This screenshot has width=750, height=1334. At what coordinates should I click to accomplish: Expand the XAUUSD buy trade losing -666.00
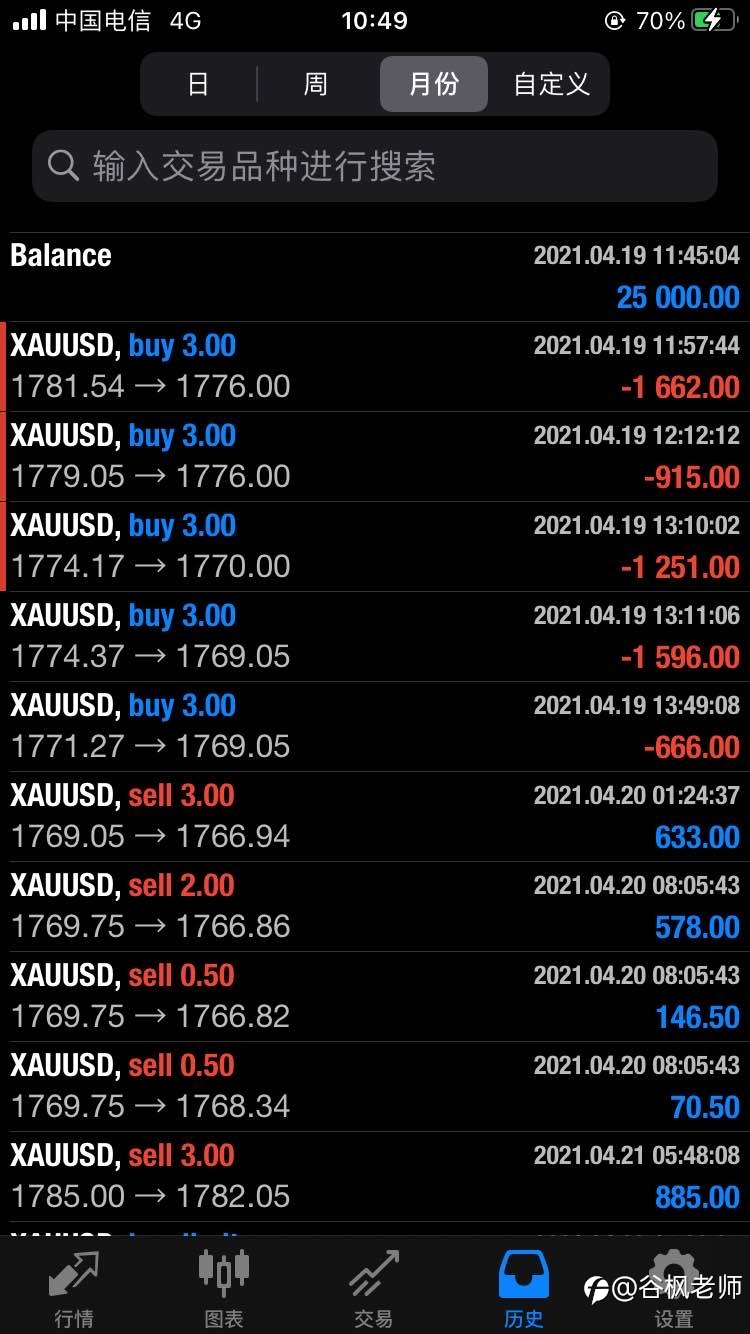pyautogui.click(x=375, y=727)
